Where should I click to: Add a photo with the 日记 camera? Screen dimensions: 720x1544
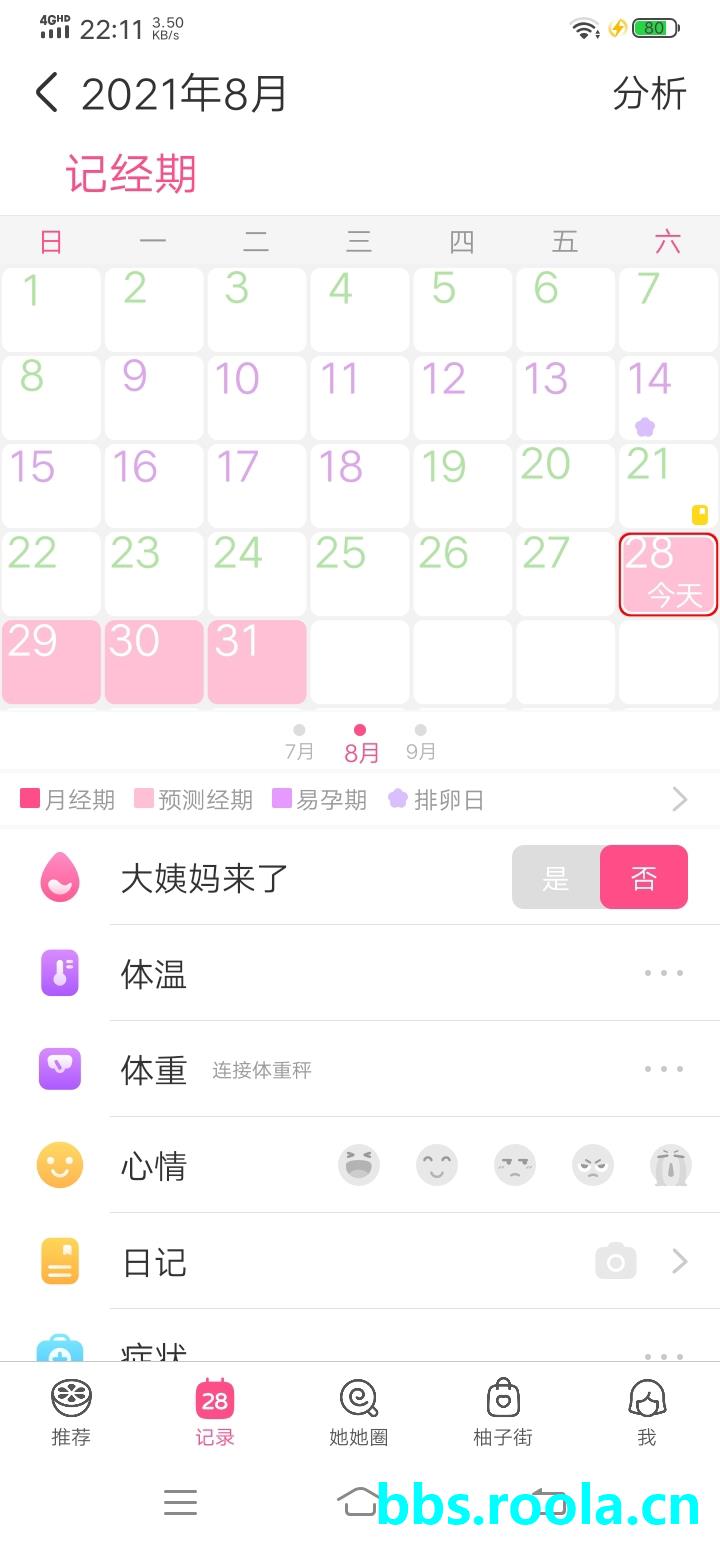click(x=615, y=1261)
